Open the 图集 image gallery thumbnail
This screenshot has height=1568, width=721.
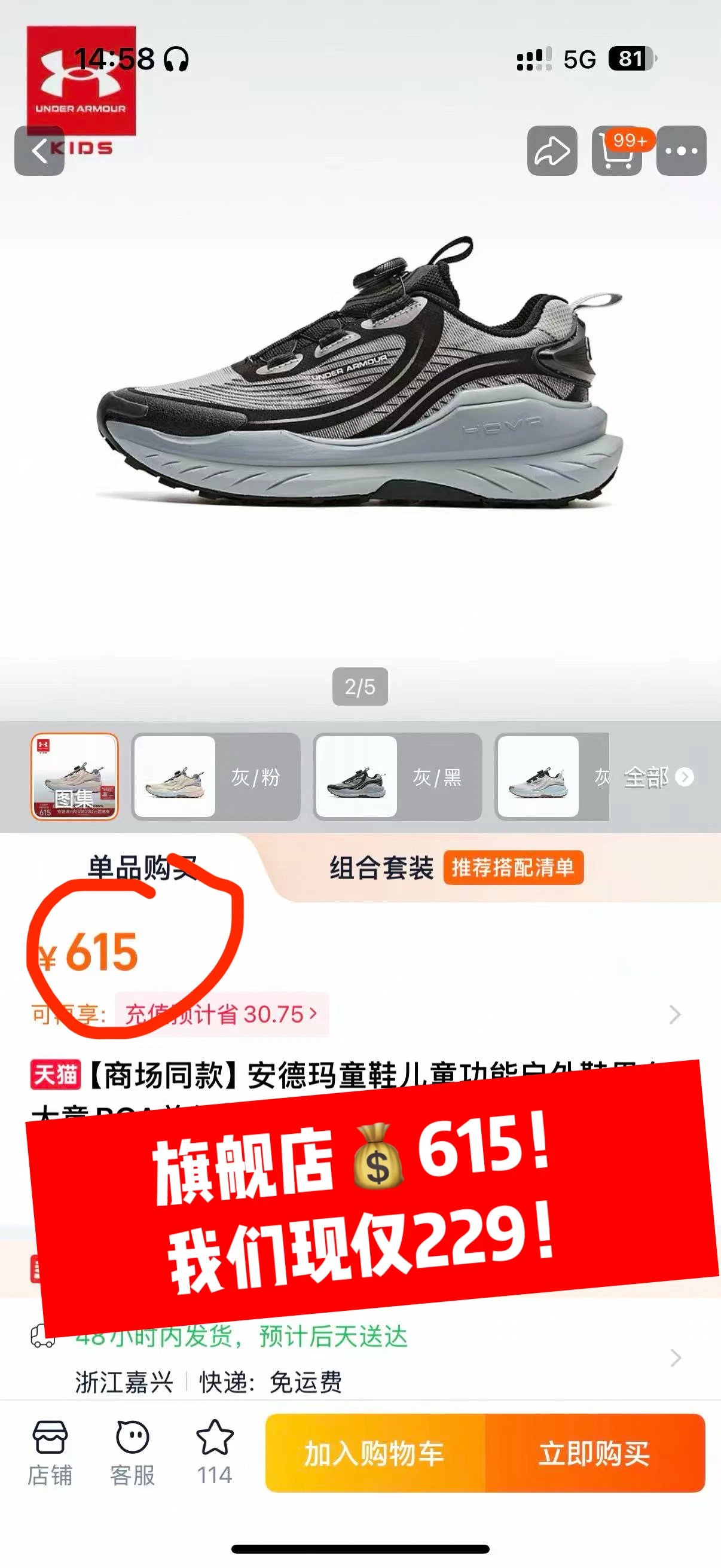[75, 777]
